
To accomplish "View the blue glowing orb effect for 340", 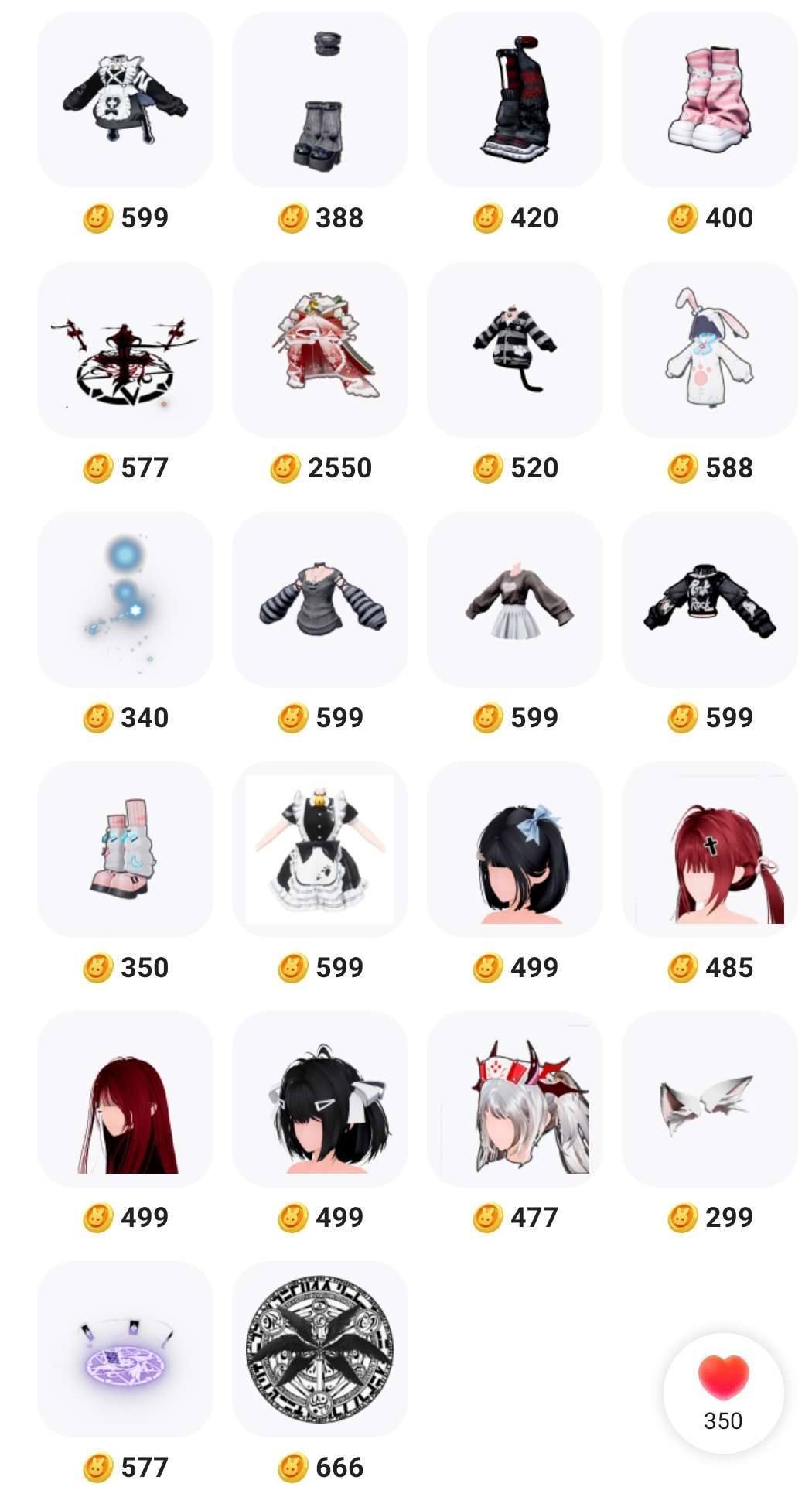I will pyautogui.click(x=125, y=599).
